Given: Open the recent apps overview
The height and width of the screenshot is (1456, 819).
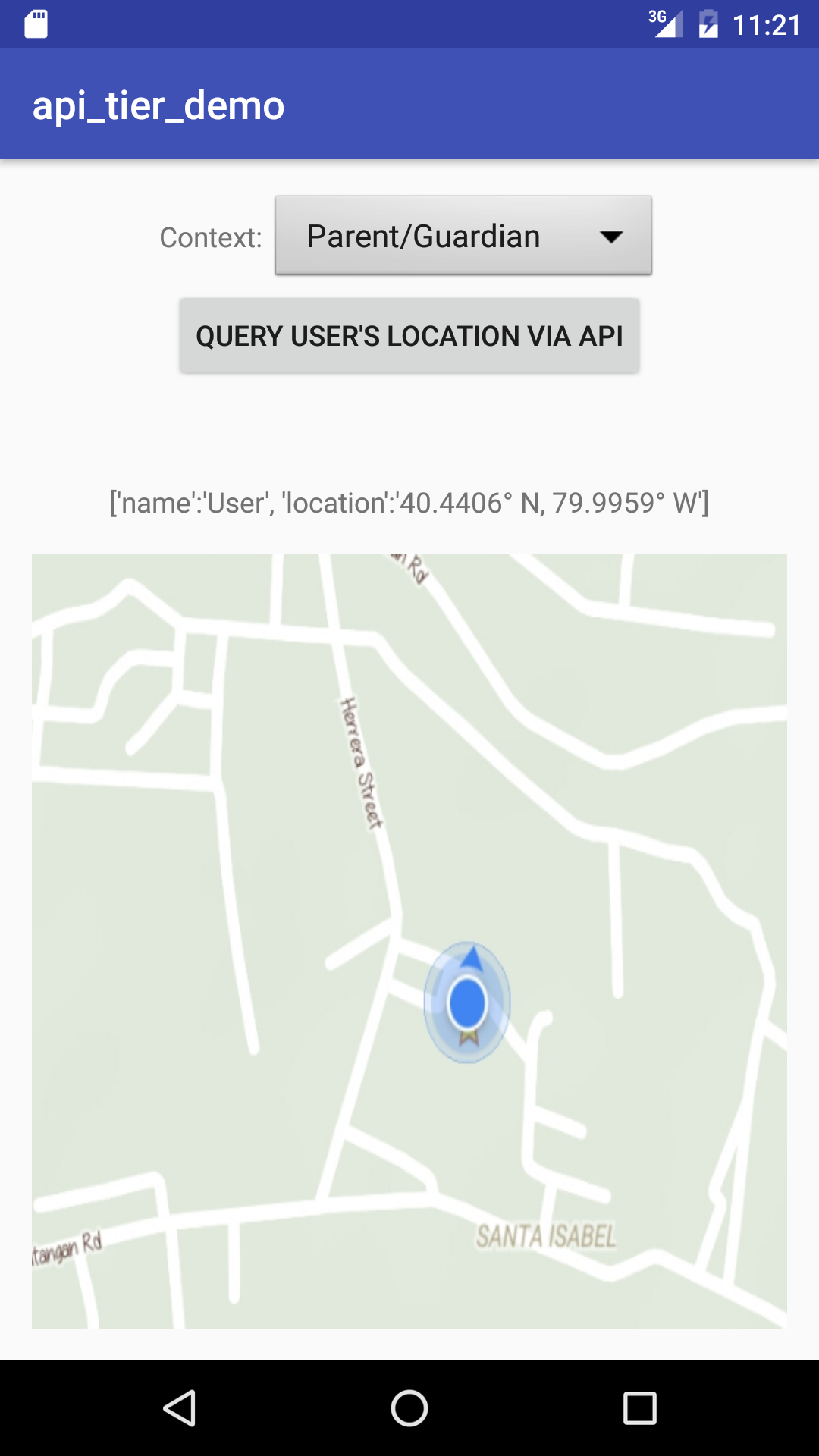Looking at the screenshot, I should coord(639,1408).
